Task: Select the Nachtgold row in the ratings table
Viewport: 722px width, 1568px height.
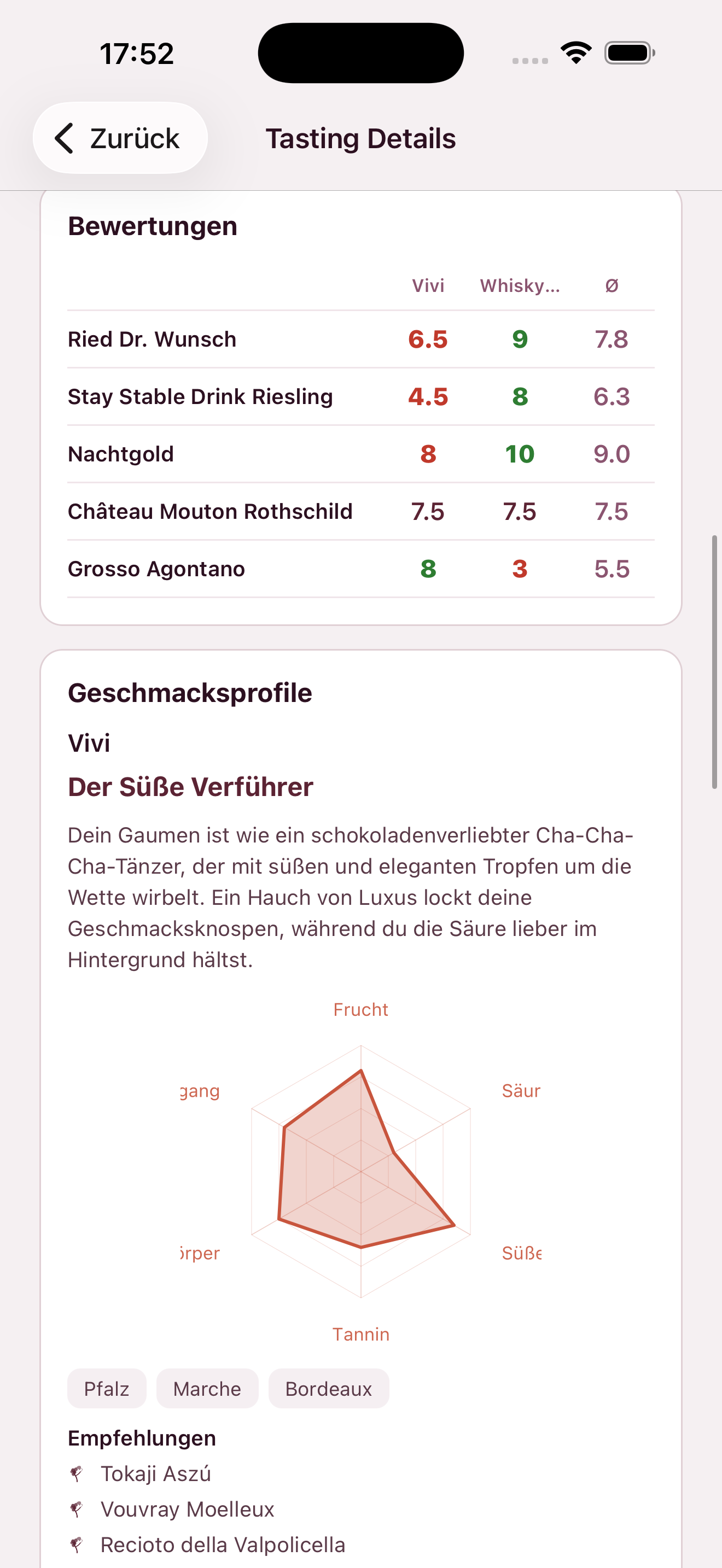Action: (361, 453)
